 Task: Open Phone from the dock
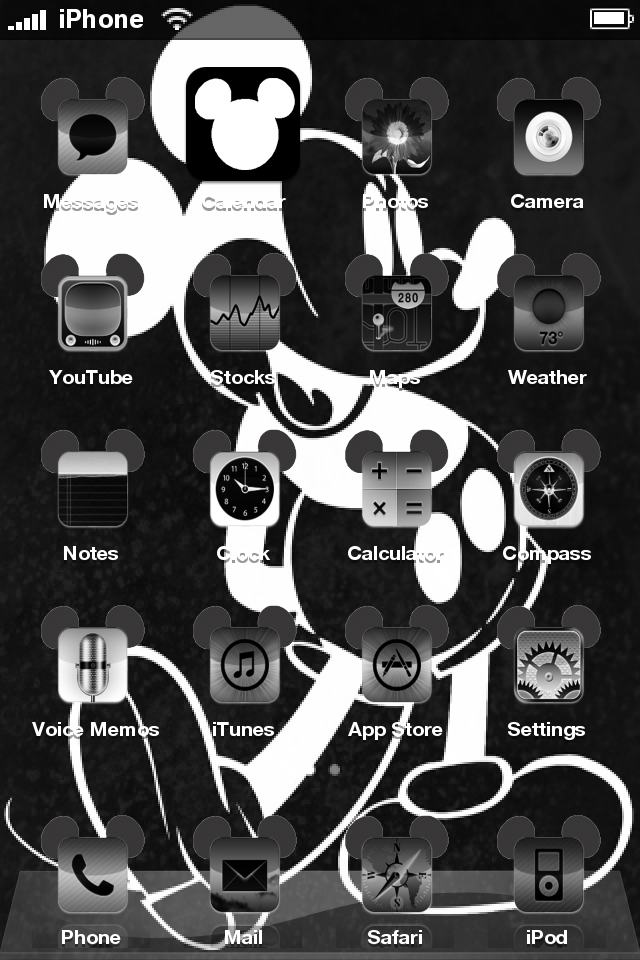tap(92, 874)
